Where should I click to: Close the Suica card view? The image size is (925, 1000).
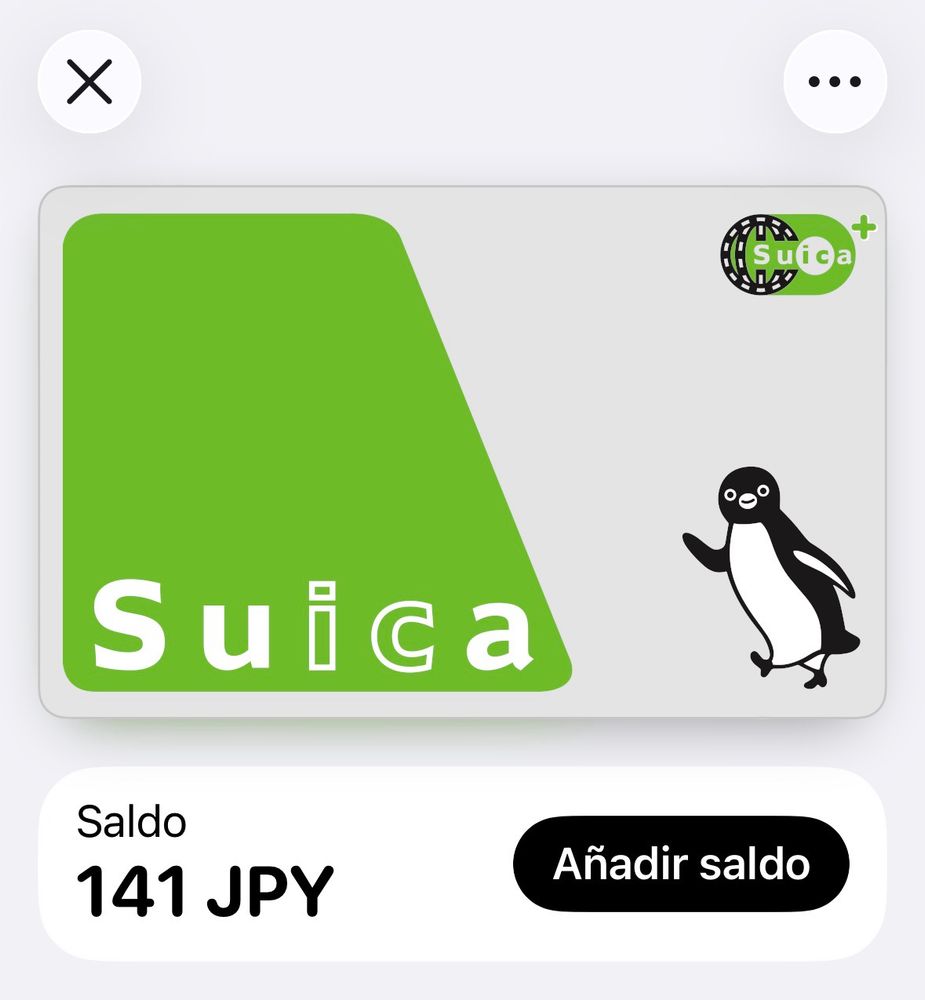(89, 83)
